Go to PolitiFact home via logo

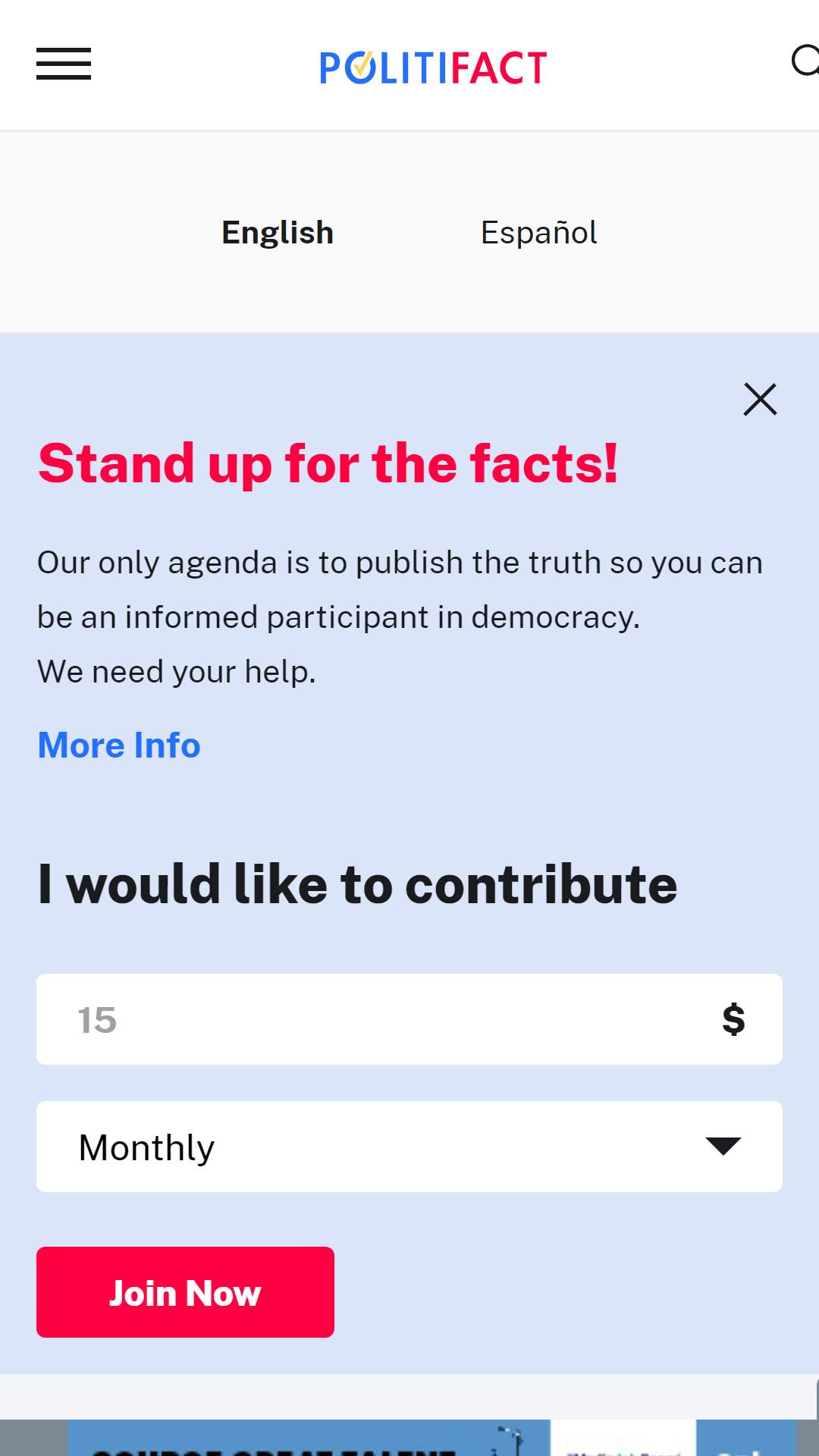433,67
